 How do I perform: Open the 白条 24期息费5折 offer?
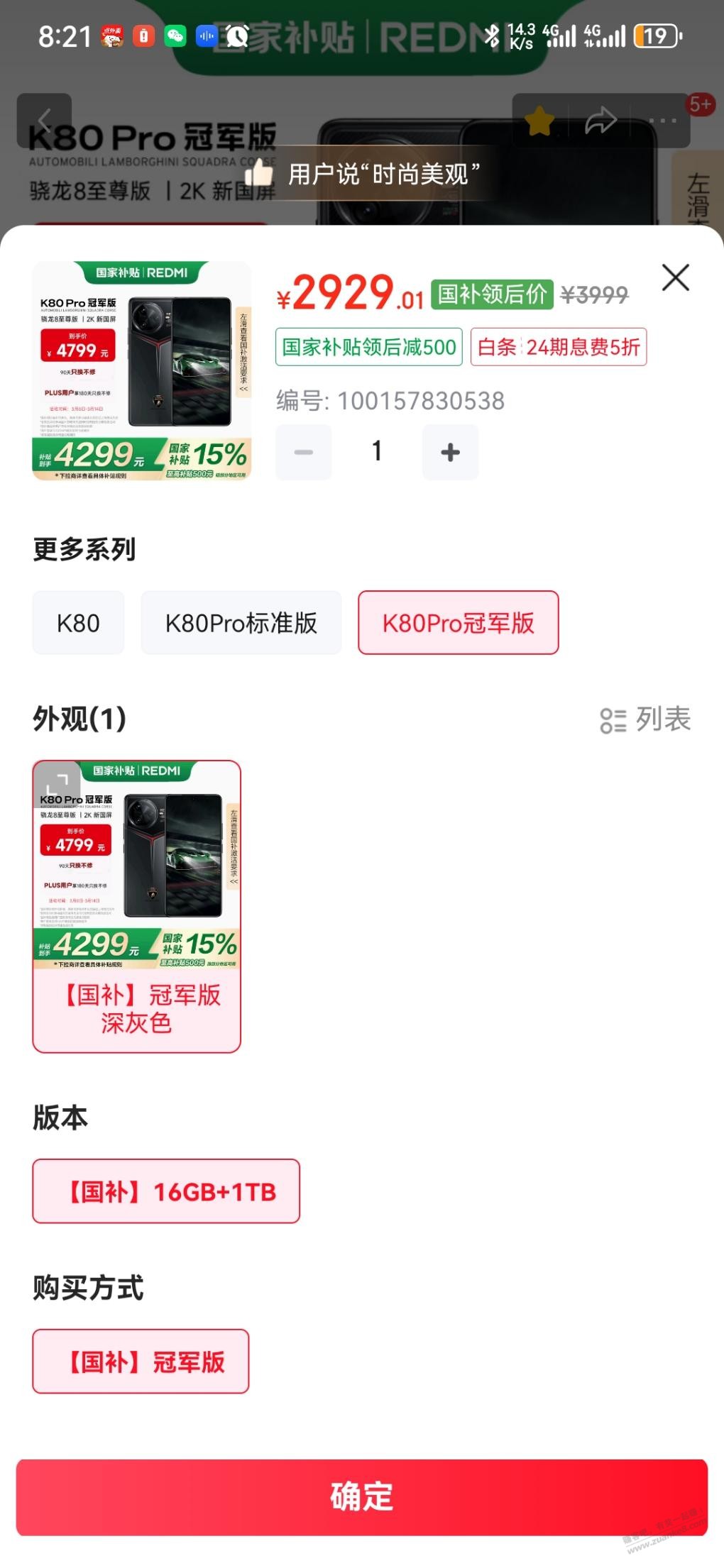[x=559, y=348]
